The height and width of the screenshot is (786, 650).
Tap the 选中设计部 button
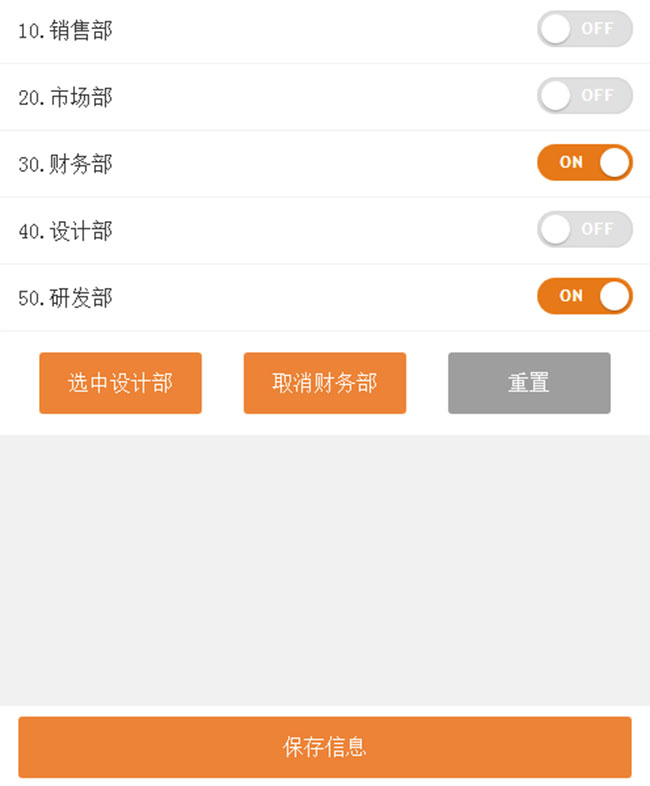click(120, 383)
